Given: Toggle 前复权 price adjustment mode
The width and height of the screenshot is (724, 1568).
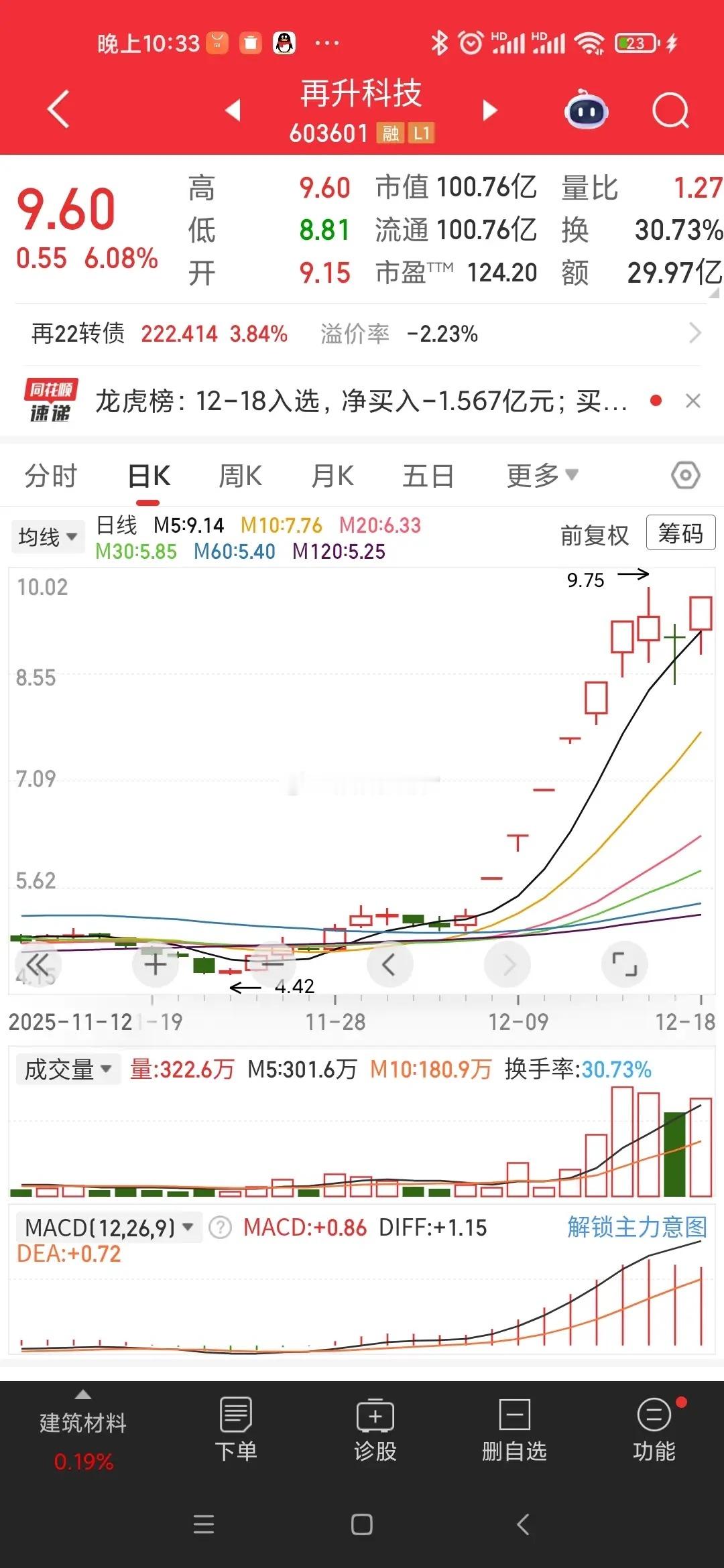Looking at the screenshot, I should pos(593,535).
